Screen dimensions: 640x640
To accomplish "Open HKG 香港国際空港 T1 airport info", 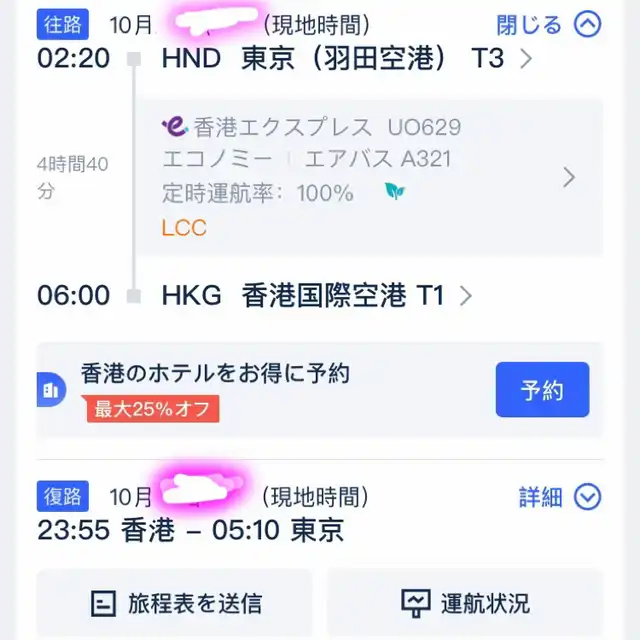I will click(x=317, y=295).
